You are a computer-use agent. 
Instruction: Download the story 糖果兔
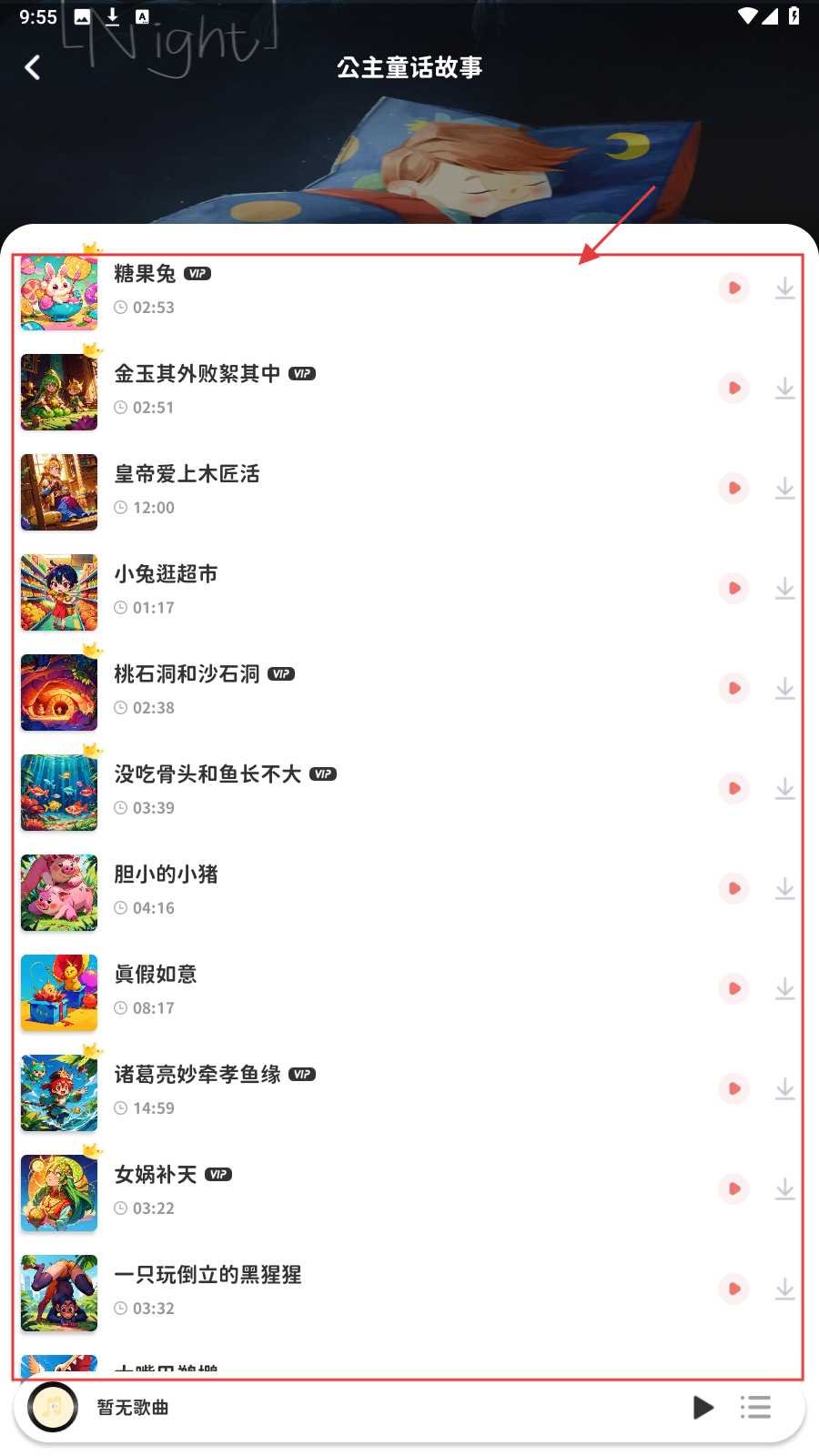point(784,288)
